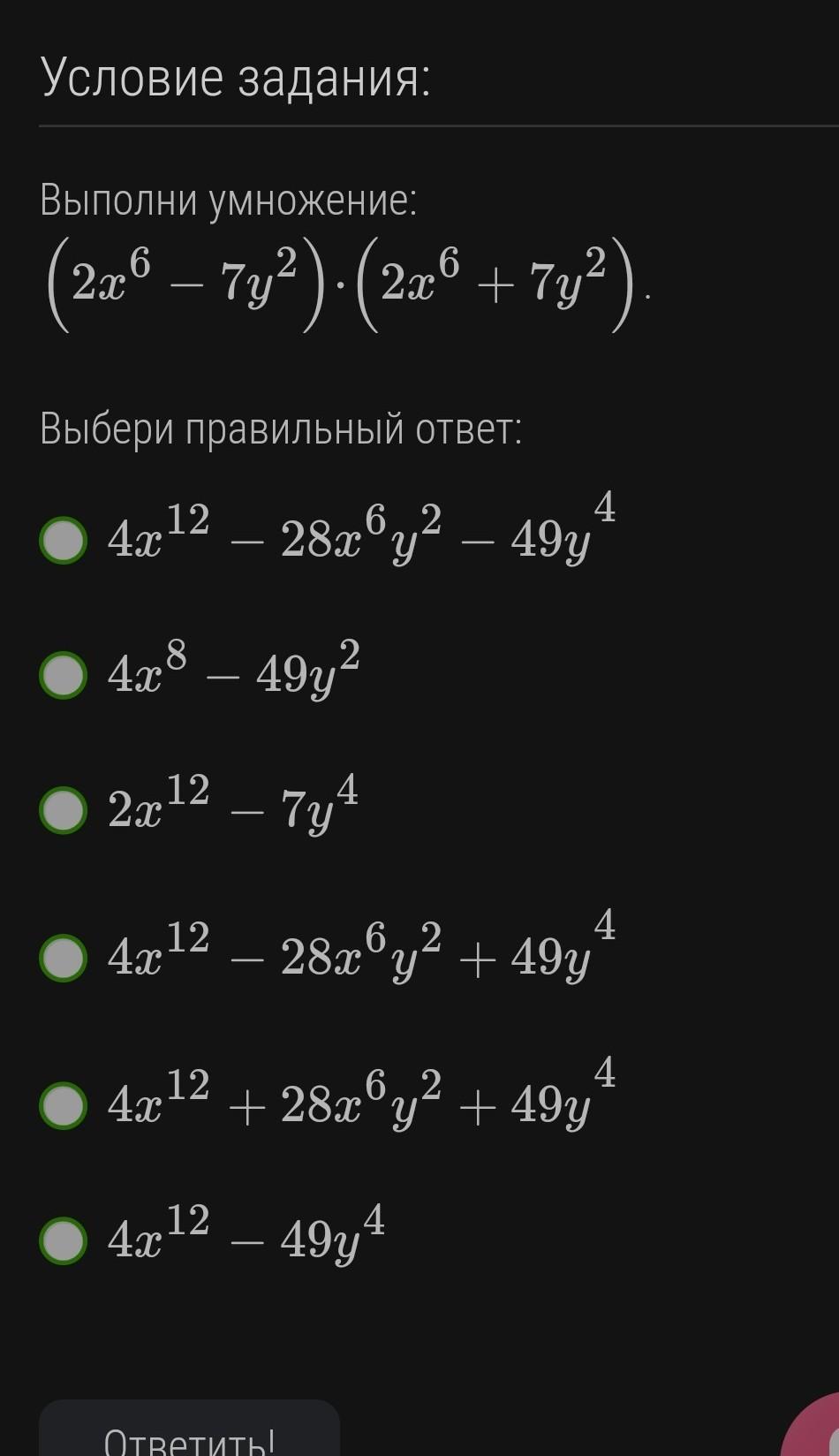Select answer 4x¹² − 28x⁶y² − 49y⁴

pos(64,540)
